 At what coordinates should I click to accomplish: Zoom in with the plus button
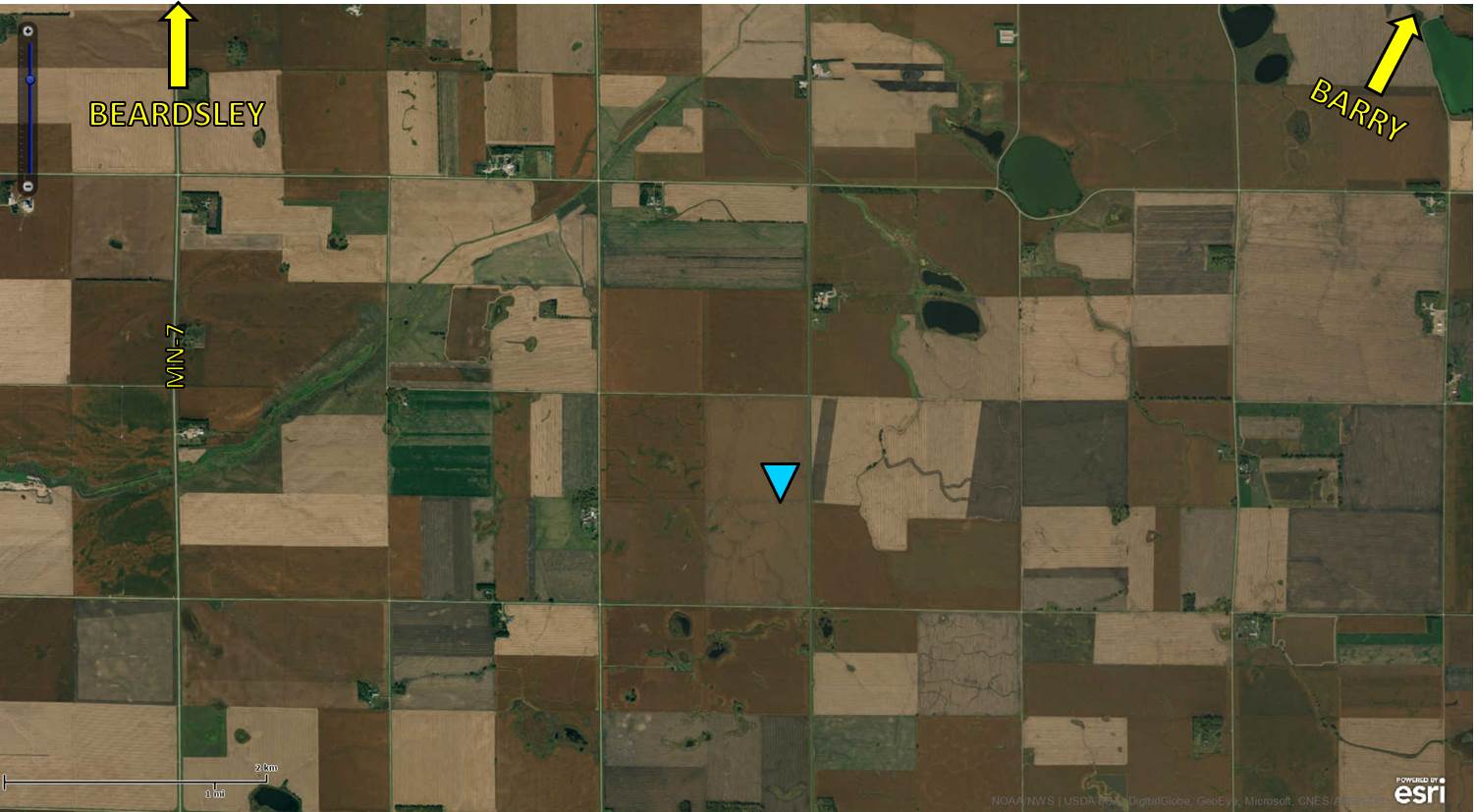(x=28, y=31)
